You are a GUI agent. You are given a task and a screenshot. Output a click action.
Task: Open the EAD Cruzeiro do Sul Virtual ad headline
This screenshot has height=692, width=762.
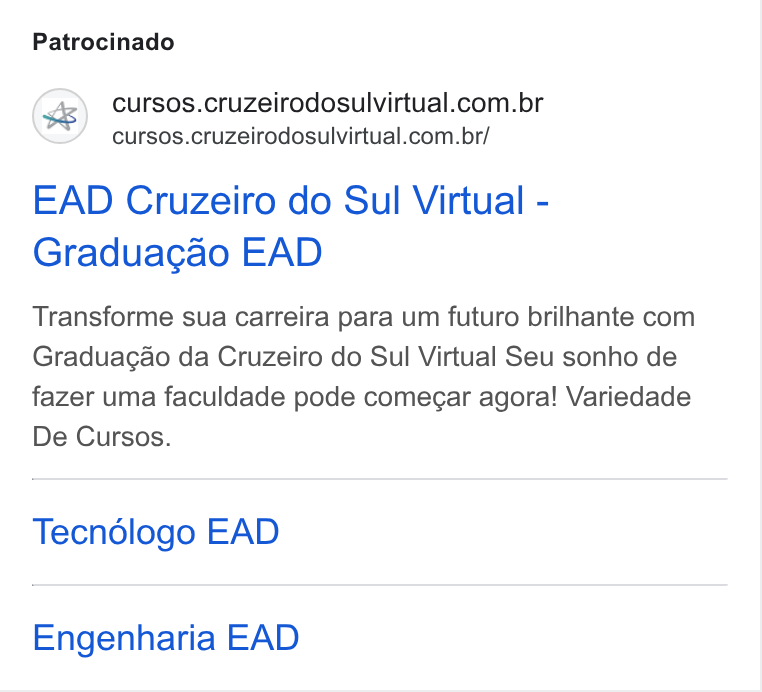click(291, 226)
